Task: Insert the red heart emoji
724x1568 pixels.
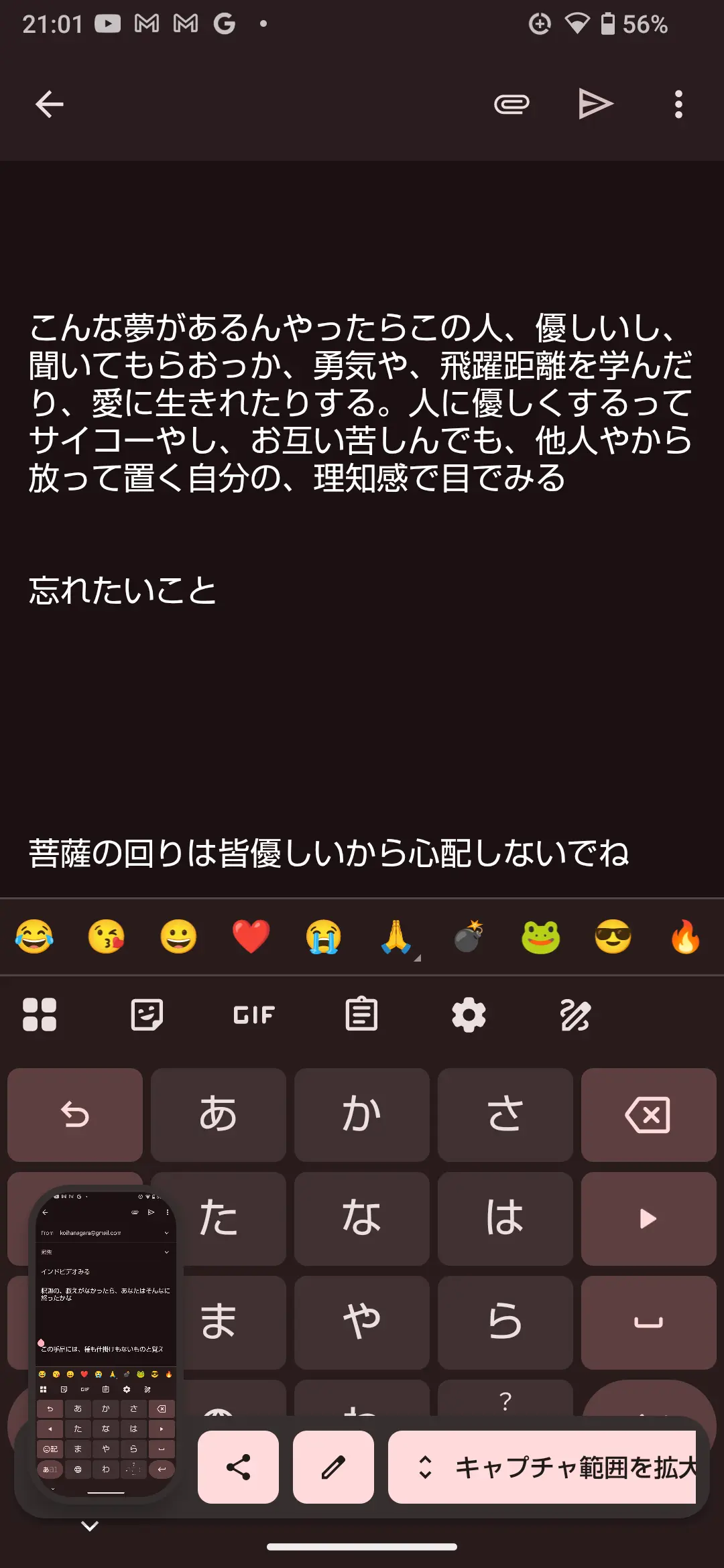Action: pyautogui.click(x=251, y=936)
